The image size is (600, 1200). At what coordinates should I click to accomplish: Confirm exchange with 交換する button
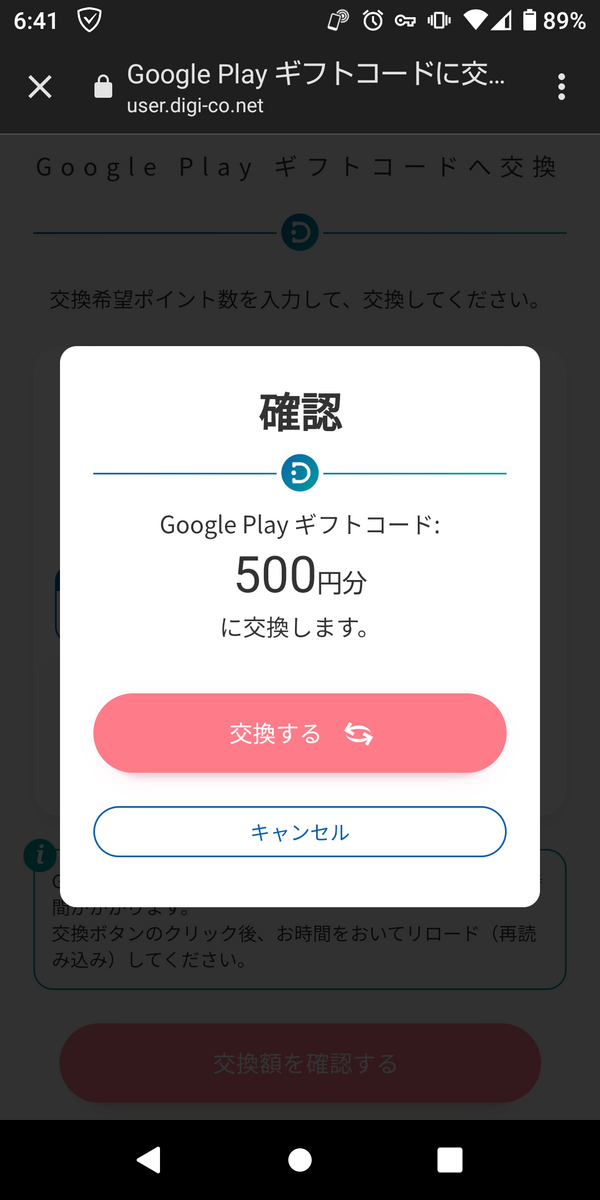coord(300,733)
